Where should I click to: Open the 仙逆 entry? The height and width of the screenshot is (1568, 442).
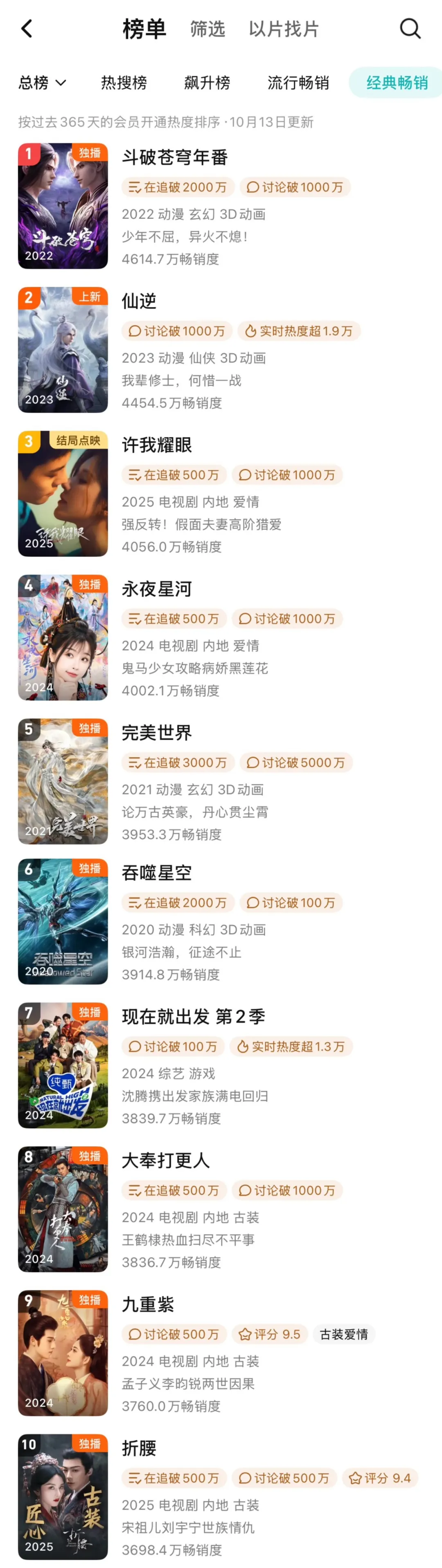point(140,301)
